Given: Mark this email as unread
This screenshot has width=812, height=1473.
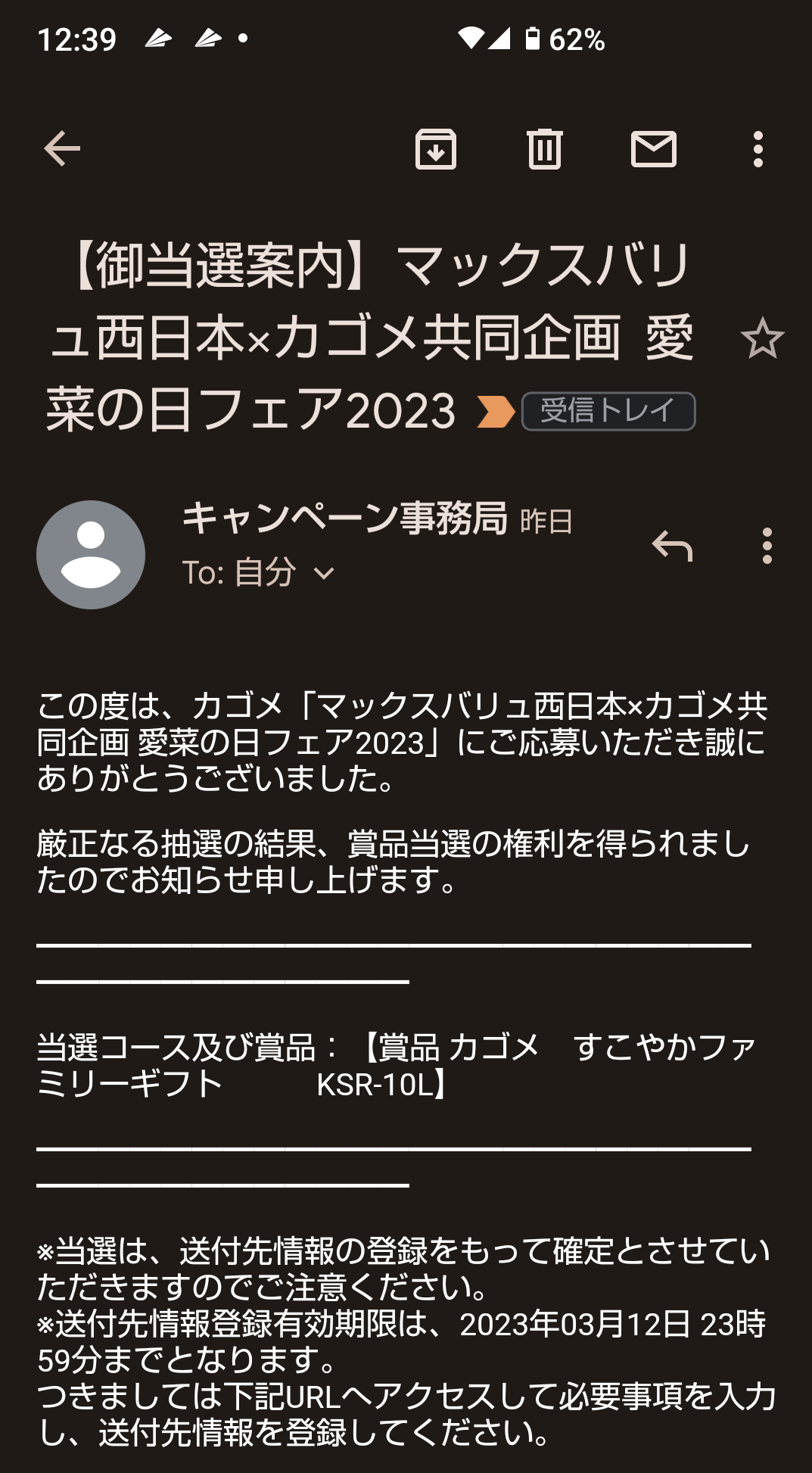Looking at the screenshot, I should pyautogui.click(x=654, y=149).
